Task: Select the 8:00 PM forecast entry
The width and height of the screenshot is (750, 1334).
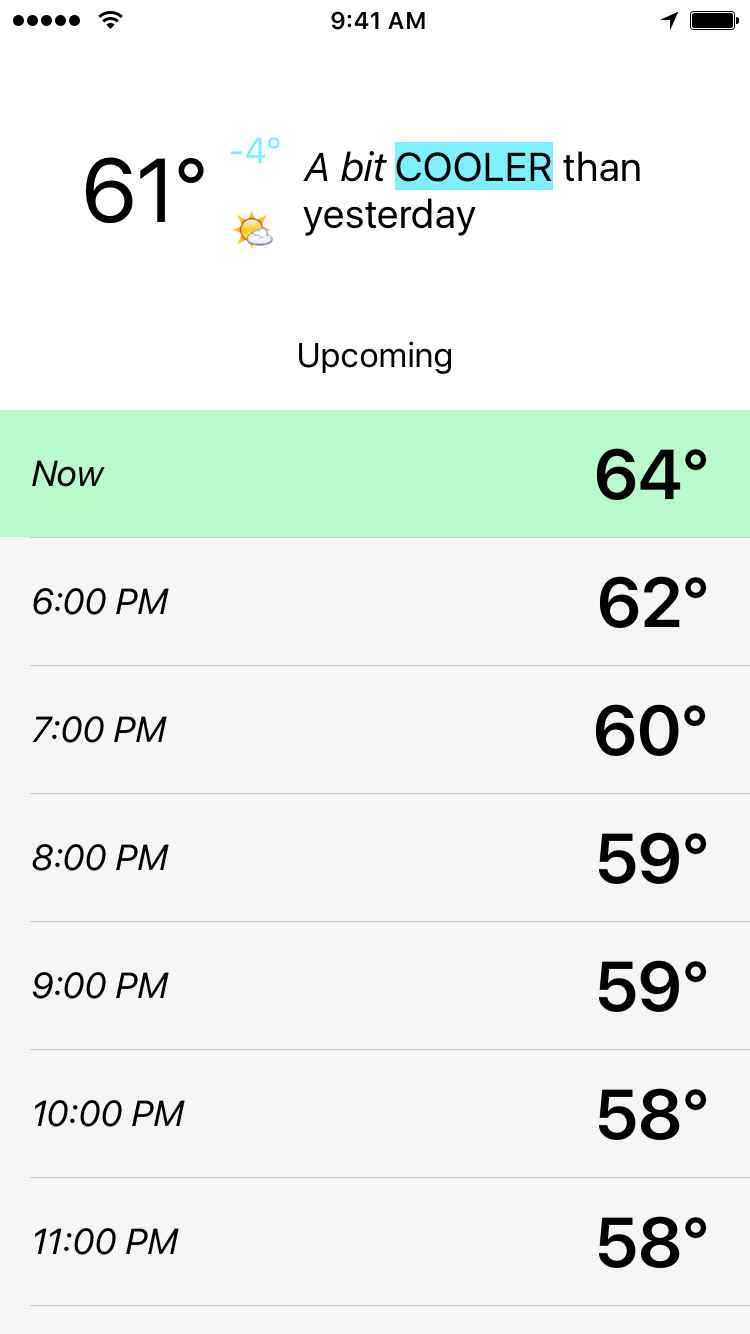Action: pos(375,858)
